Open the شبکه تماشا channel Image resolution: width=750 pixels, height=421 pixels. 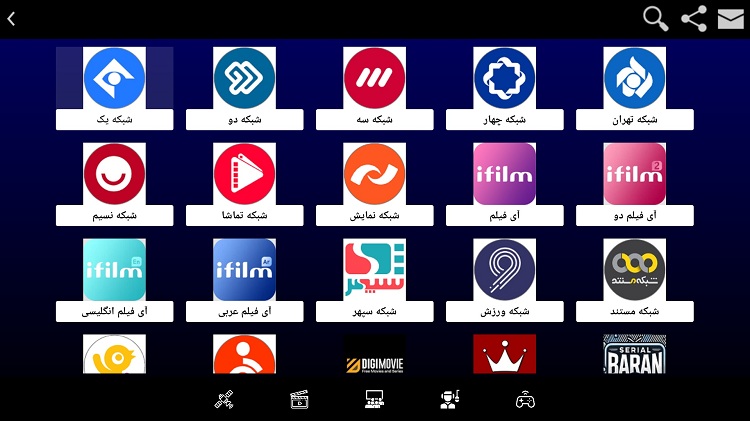click(244, 174)
